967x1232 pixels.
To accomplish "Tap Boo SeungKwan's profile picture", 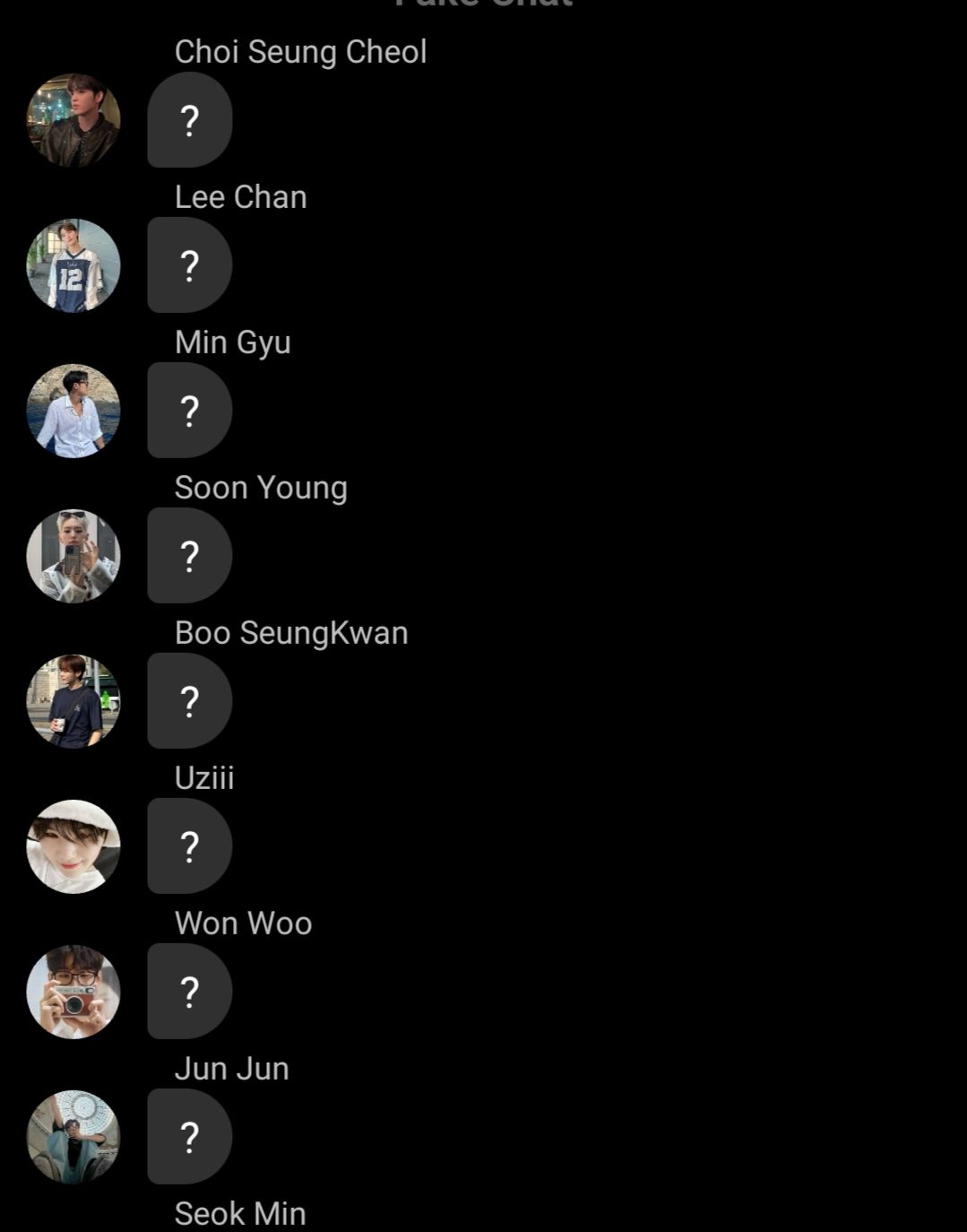I will [x=73, y=701].
